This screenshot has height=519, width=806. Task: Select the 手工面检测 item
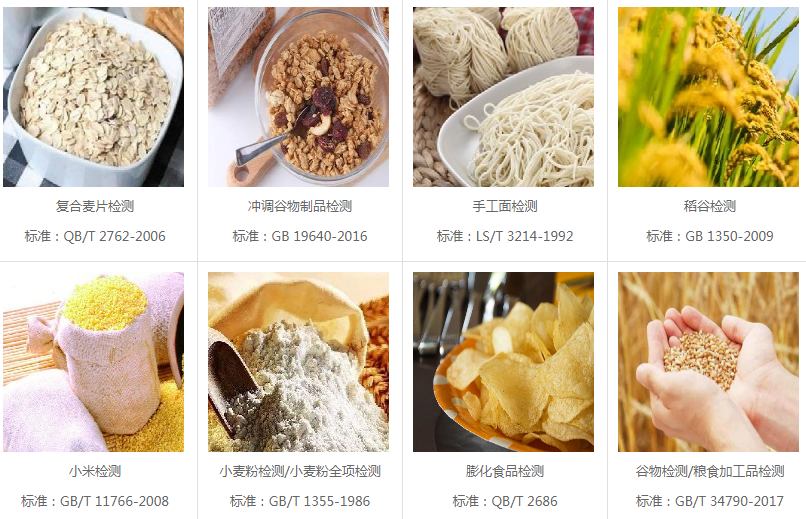[504, 206]
